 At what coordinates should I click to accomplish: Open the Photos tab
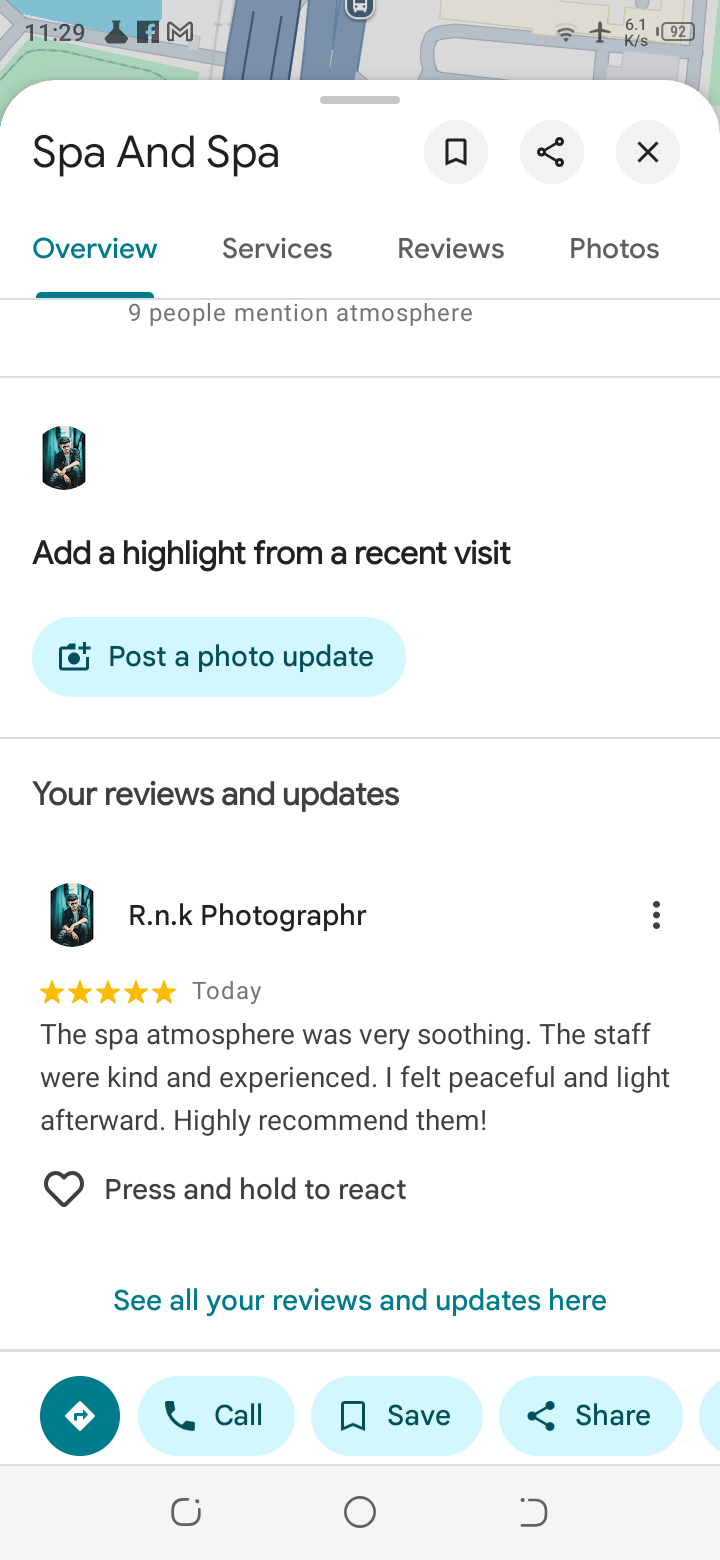pos(614,249)
